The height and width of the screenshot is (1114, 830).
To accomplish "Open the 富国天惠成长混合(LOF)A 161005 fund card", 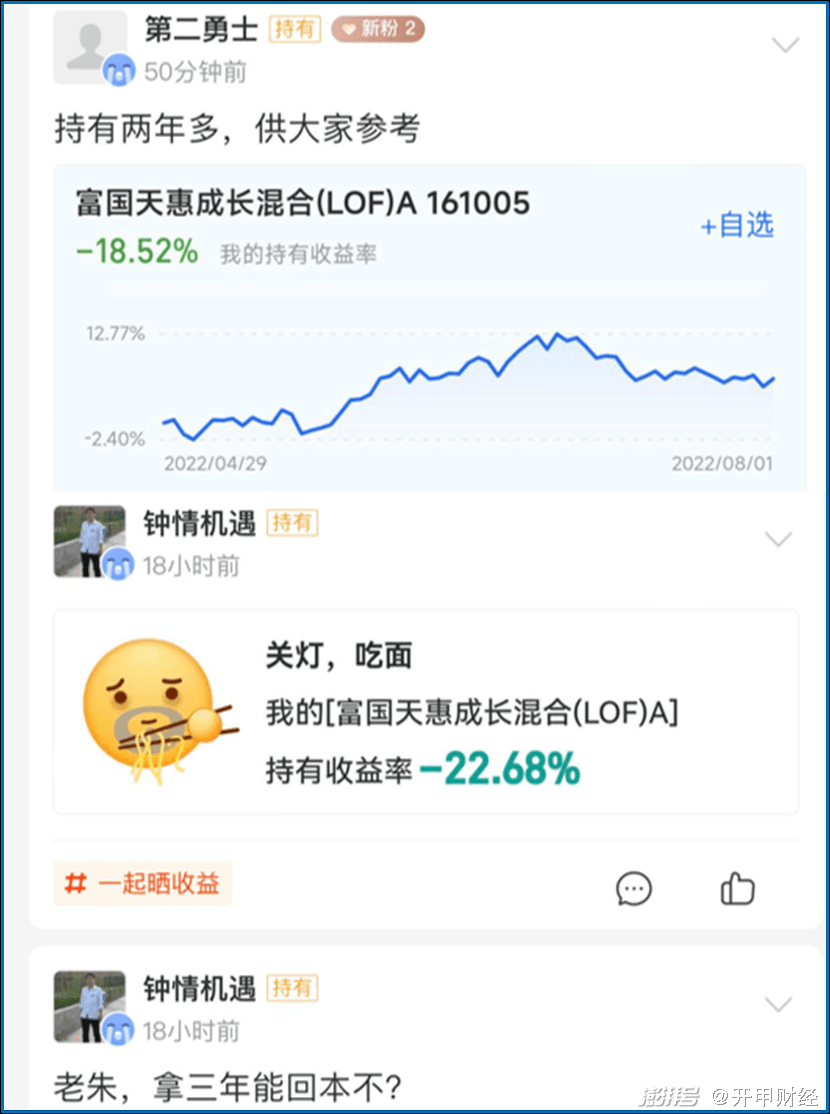I will click(303, 203).
